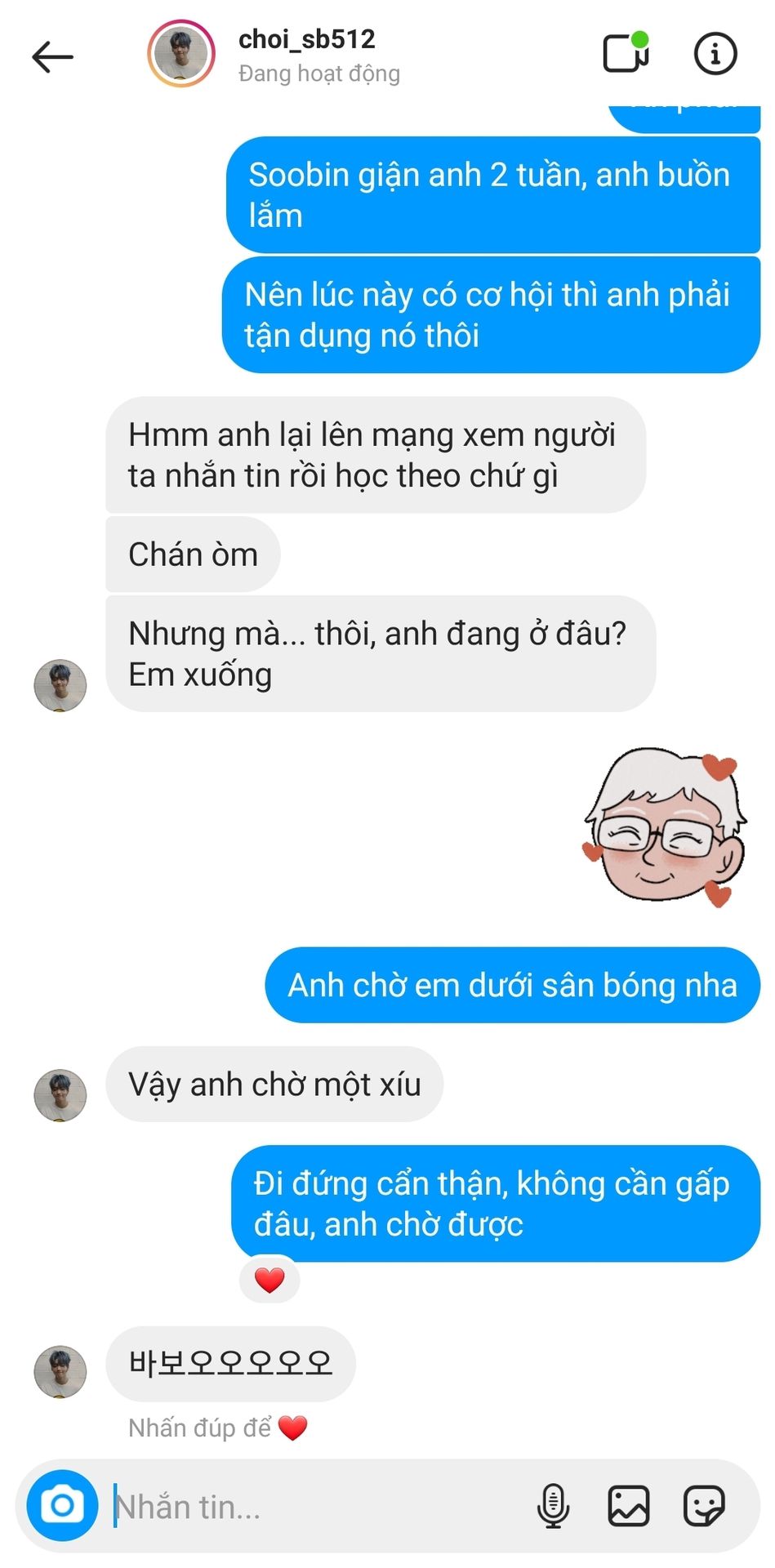
Task: Open choi_sb512 username in the header
Action: (306, 39)
